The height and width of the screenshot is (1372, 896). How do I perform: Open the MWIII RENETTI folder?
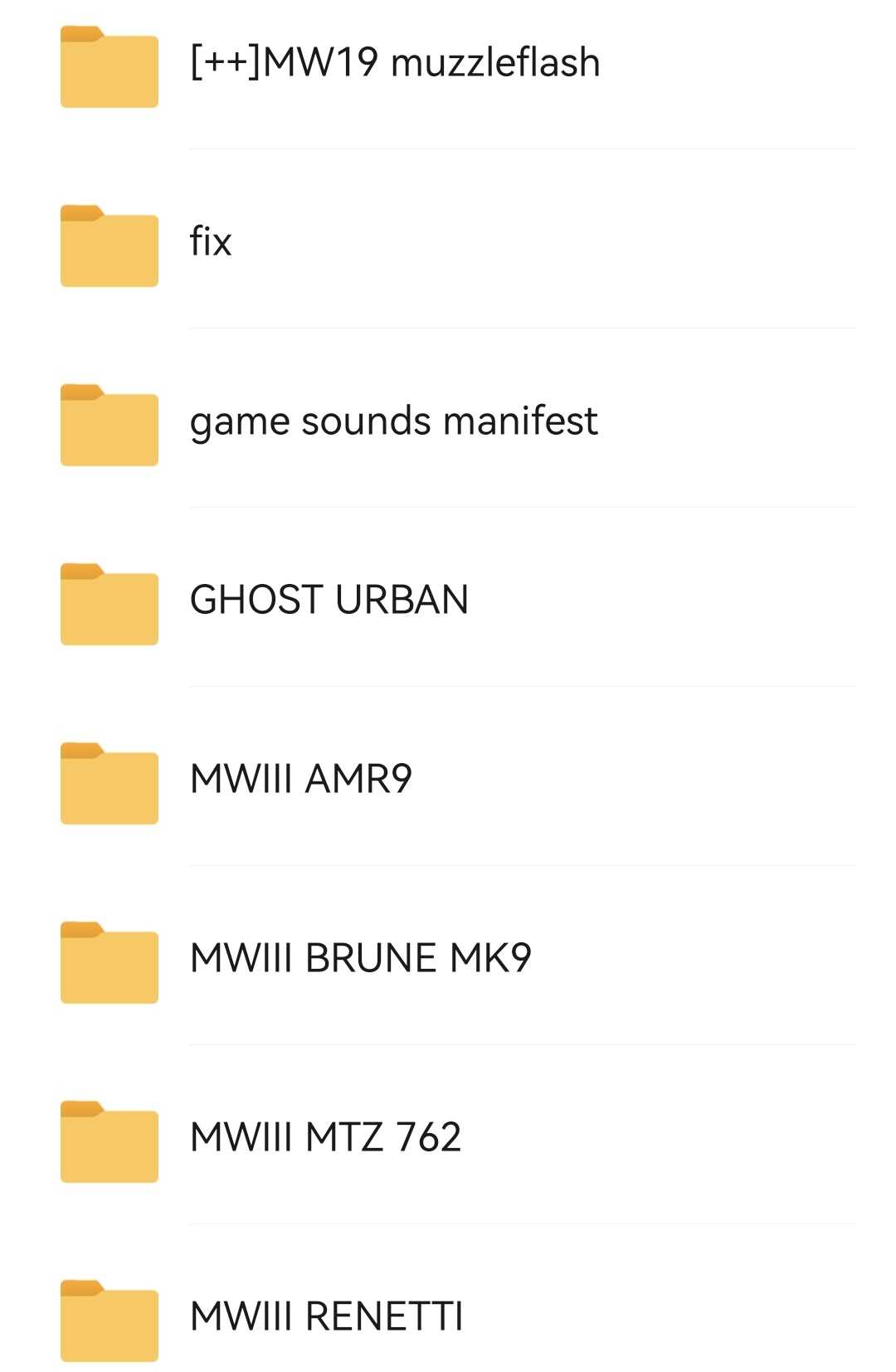pyautogui.click(x=326, y=1317)
